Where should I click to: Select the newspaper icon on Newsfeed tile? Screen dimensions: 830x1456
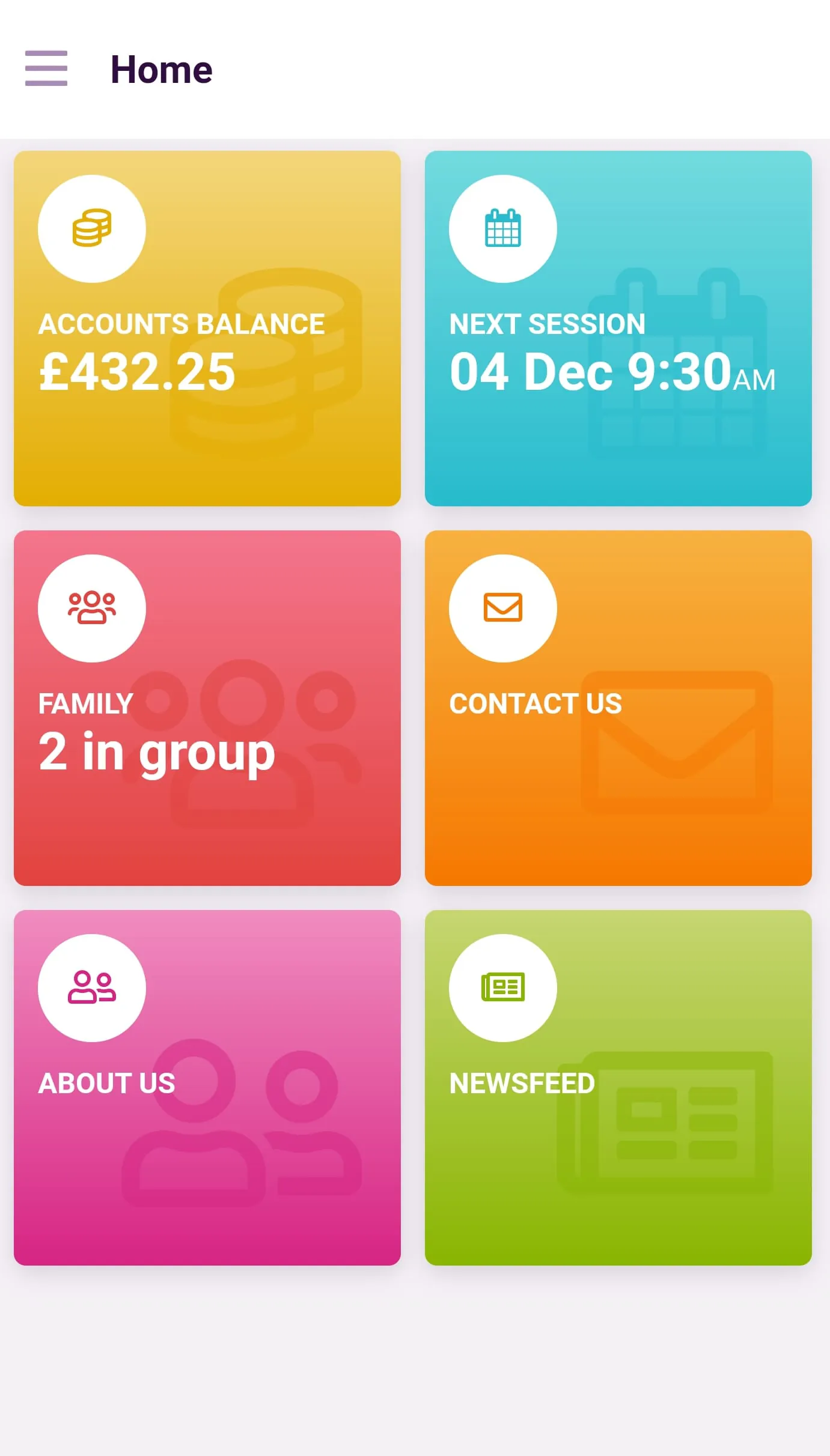click(x=502, y=987)
